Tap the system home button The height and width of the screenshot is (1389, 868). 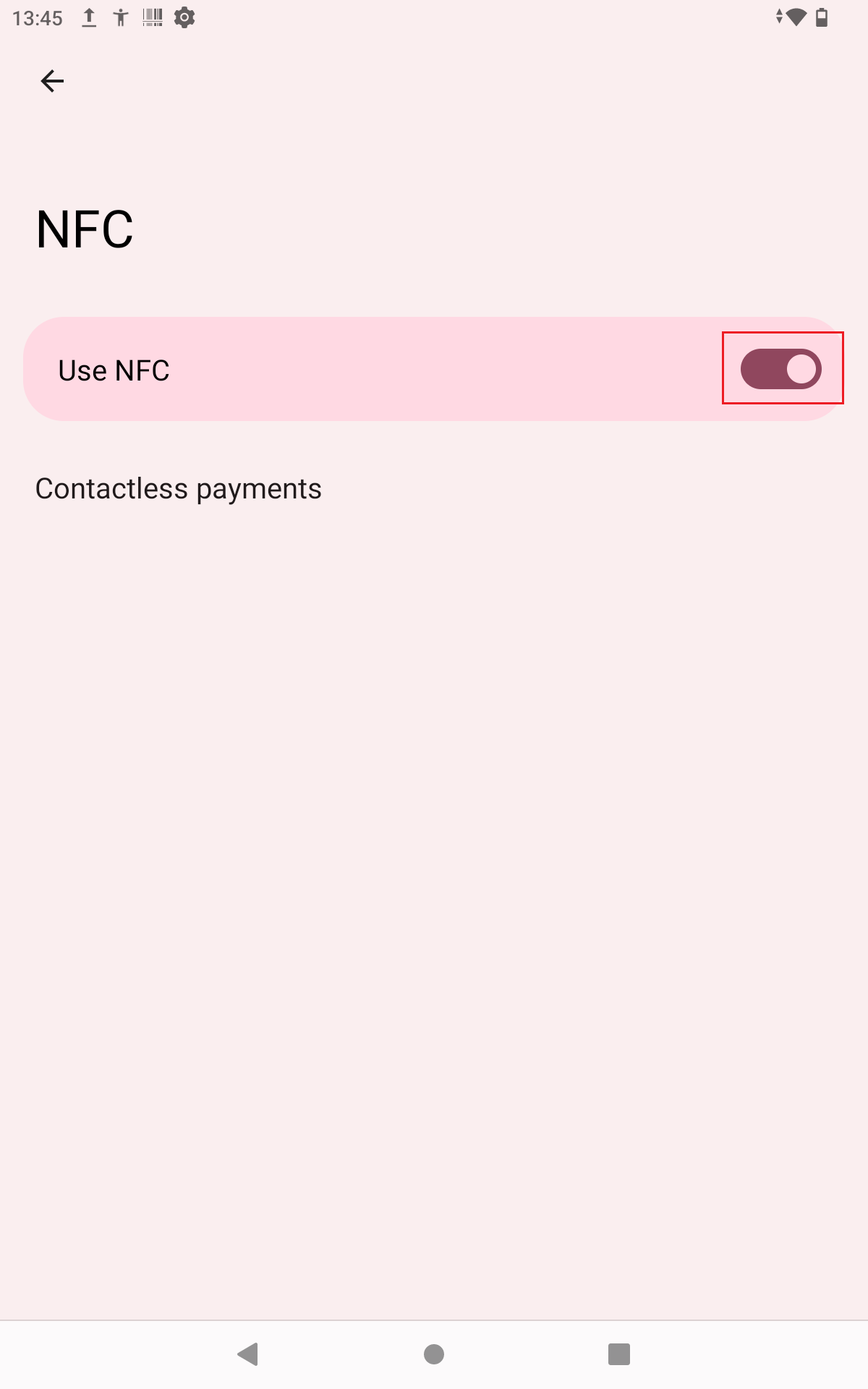tap(434, 1354)
